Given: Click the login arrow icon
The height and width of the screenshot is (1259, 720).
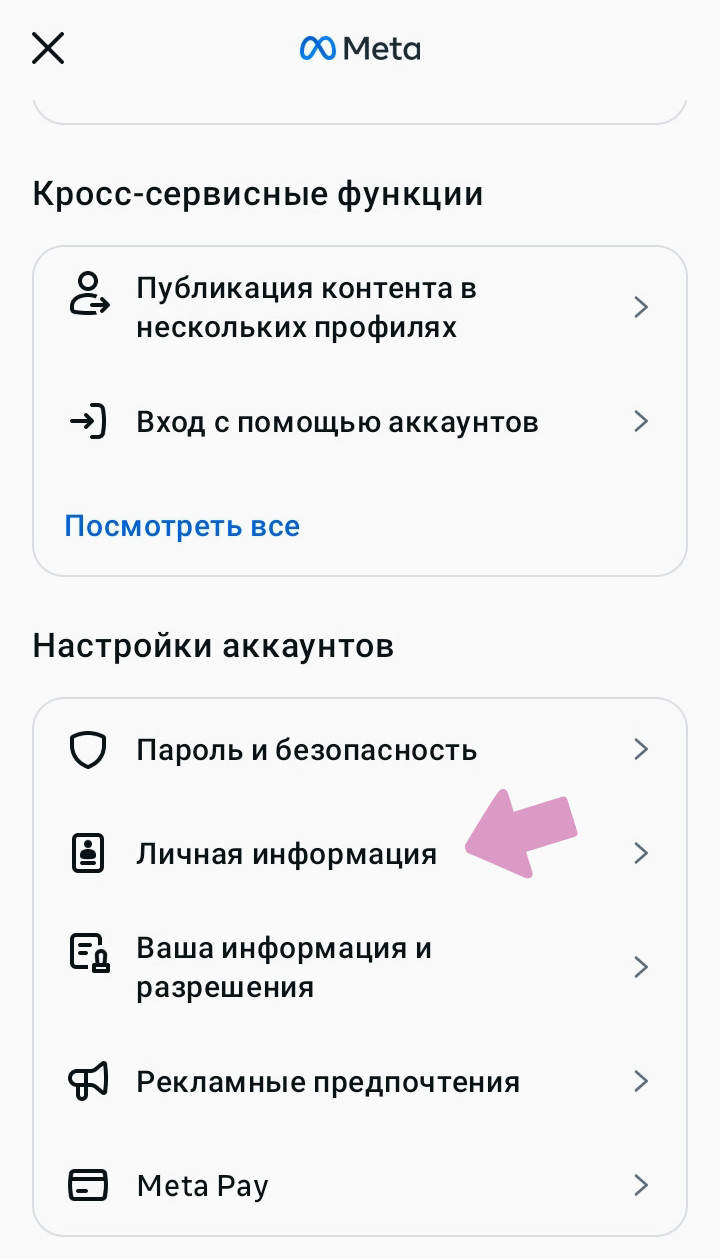Looking at the screenshot, I should click(88, 421).
